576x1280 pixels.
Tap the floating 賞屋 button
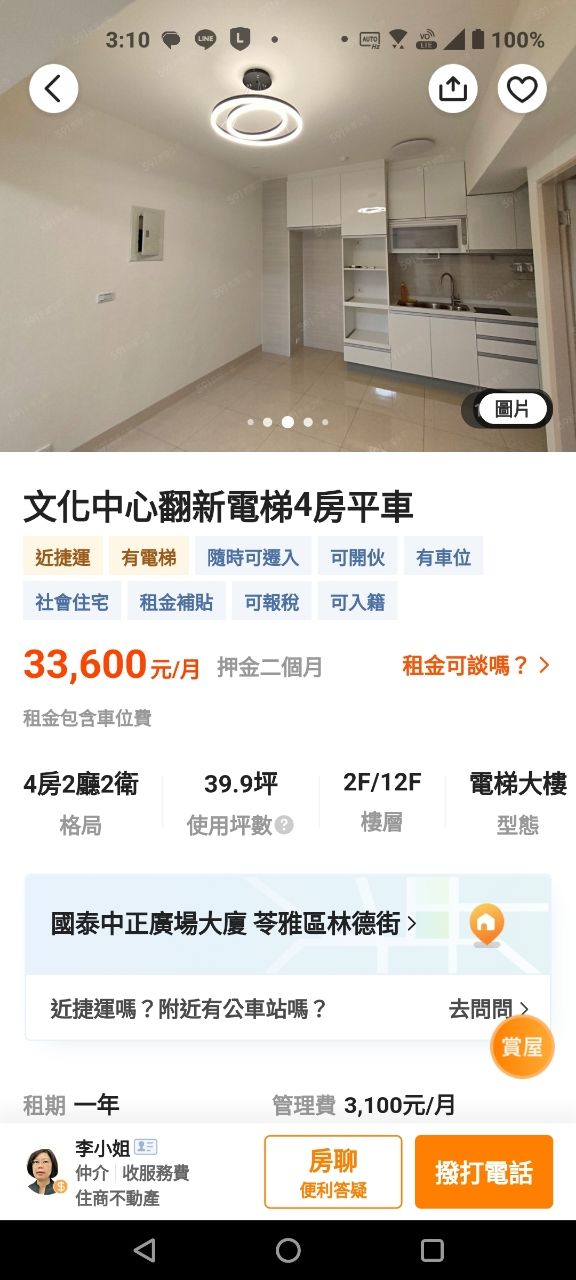pos(522,1047)
